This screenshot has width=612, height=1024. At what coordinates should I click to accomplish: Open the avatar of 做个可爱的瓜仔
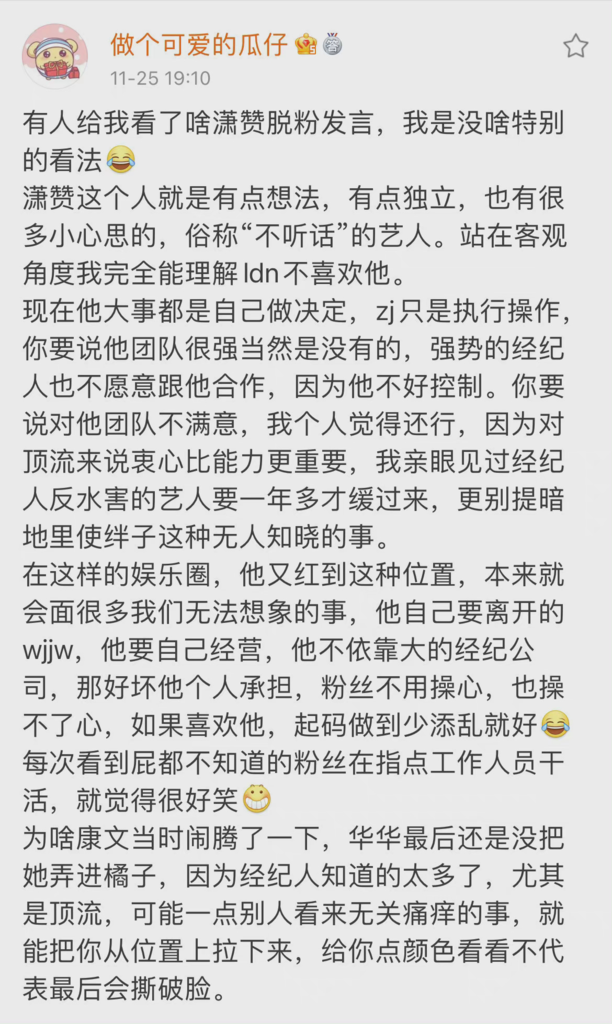coord(55,56)
